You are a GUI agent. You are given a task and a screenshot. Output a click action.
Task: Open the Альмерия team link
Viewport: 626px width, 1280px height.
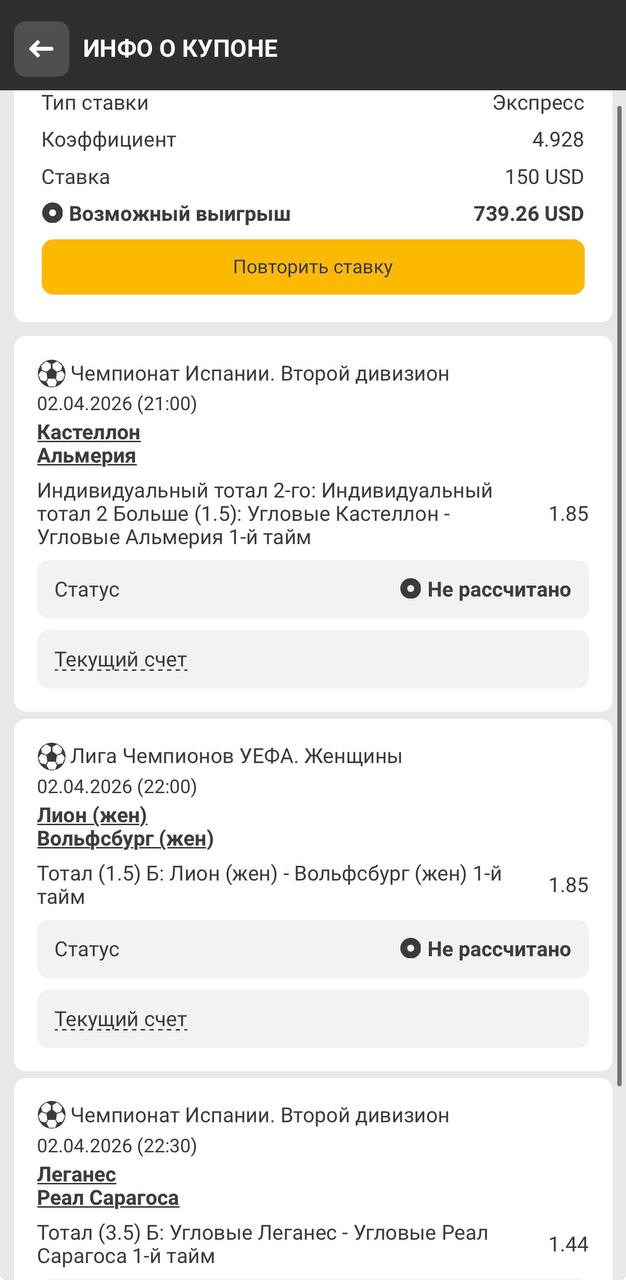point(87,456)
